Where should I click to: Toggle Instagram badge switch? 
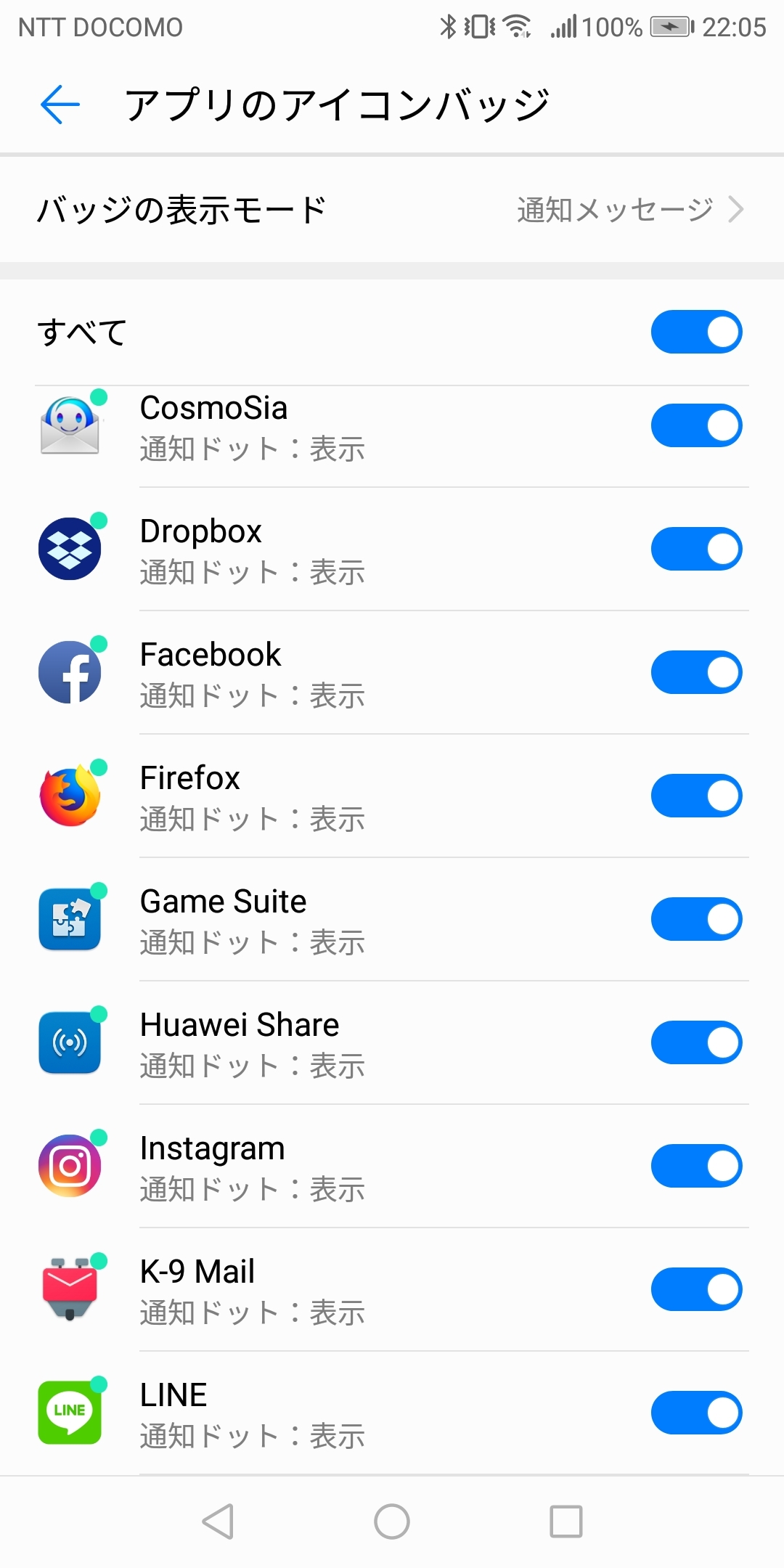pos(695,1166)
